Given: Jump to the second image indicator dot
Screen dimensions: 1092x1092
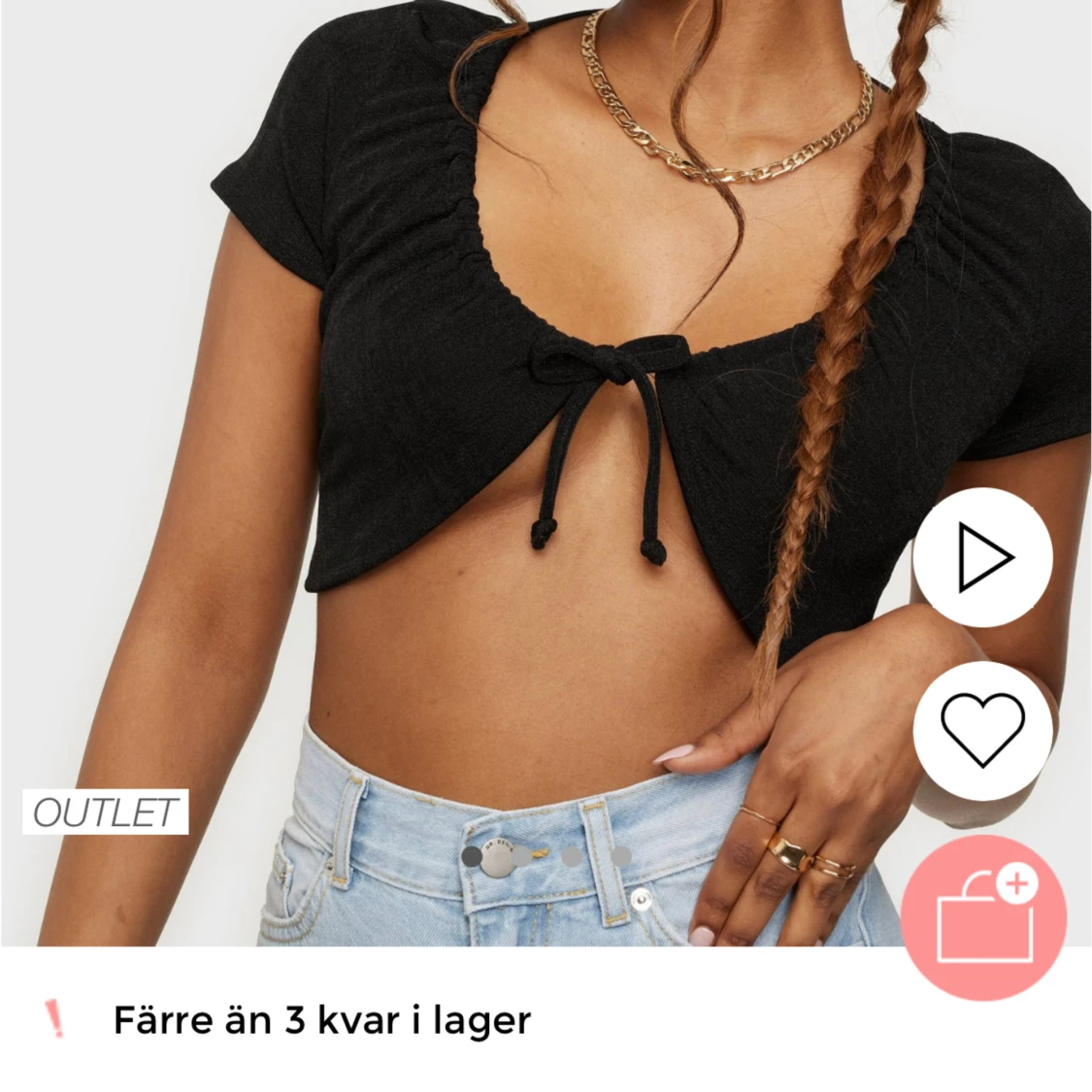Looking at the screenshot, I should pos(521,856).
